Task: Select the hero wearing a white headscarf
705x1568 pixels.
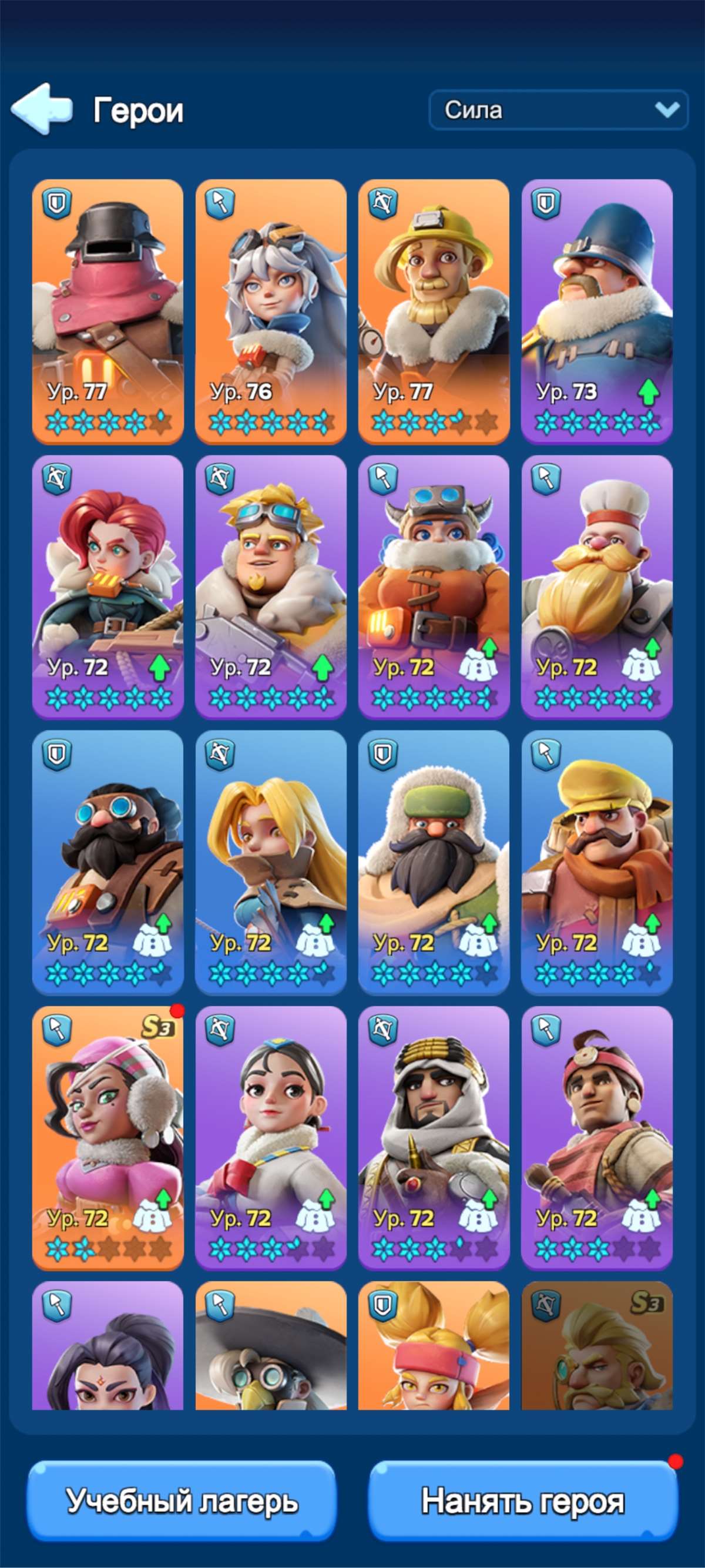Action: (434, 1138)
